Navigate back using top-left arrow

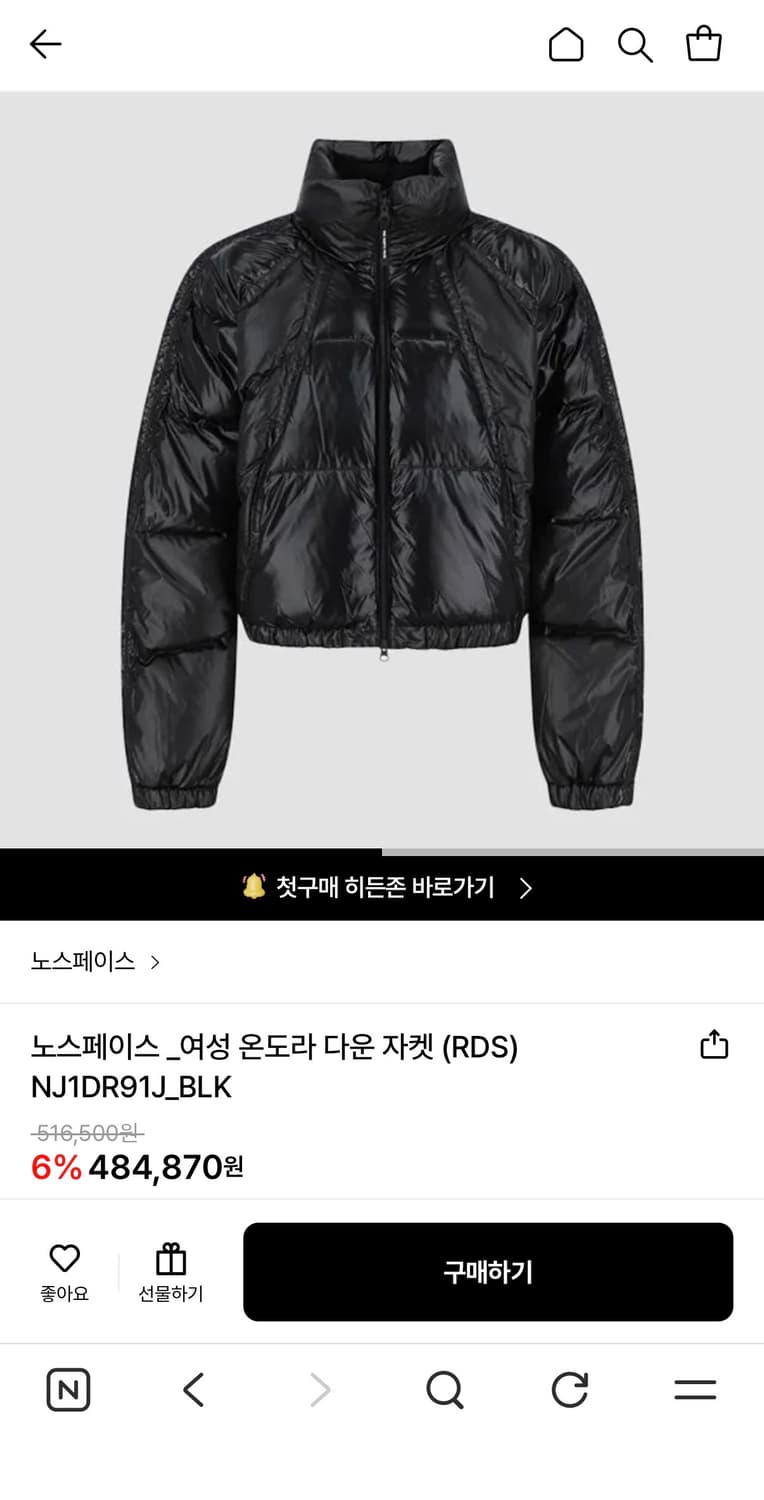point(44,44)
